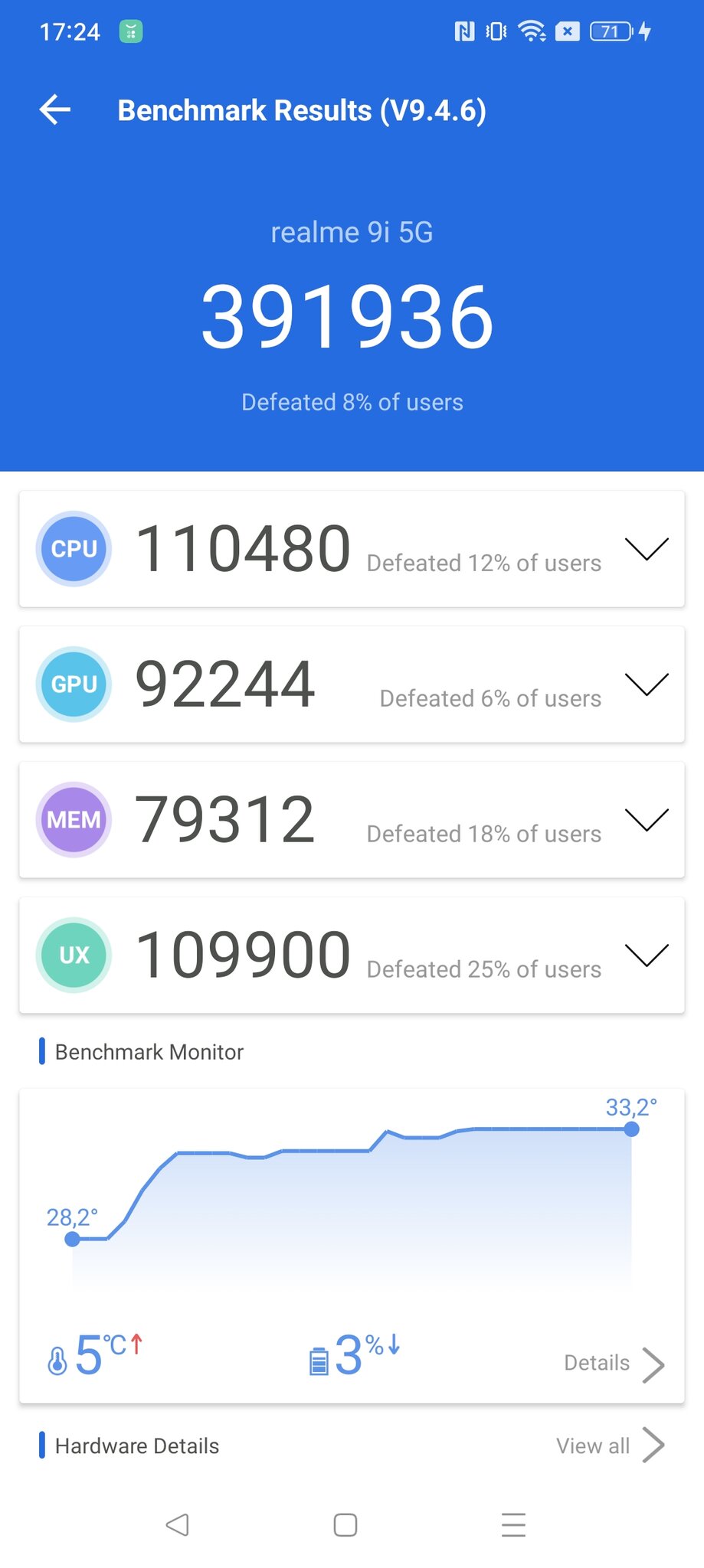The height and width of the screenshot is (1568, 704).
Task: View all hardware details
Action: click(x=611, y=1445)
